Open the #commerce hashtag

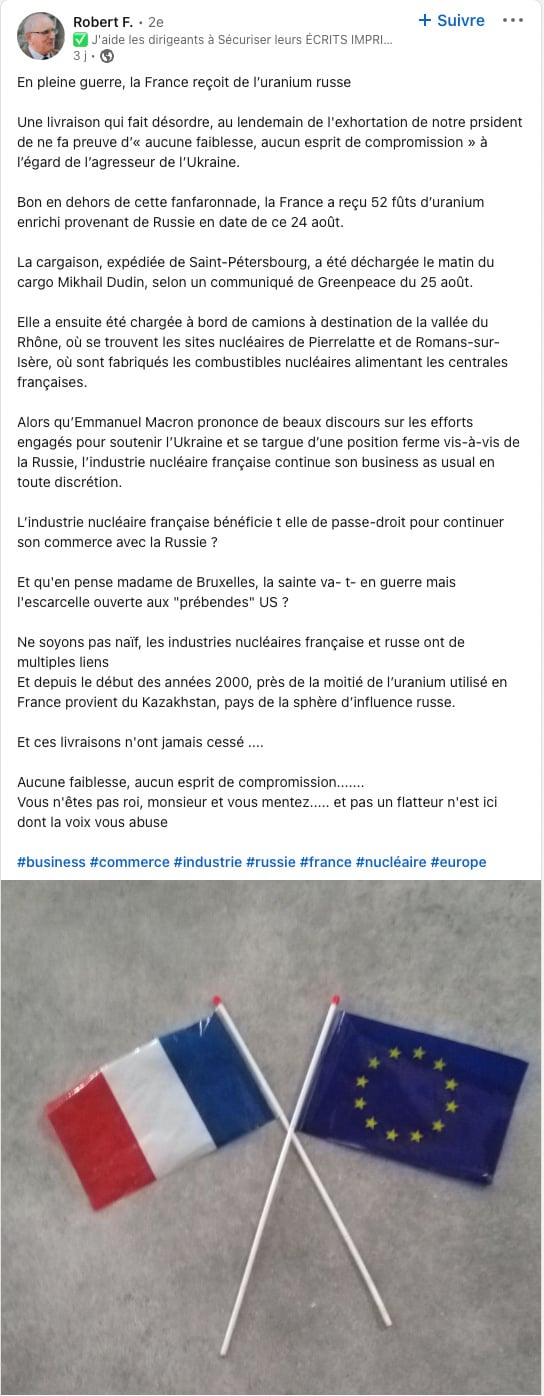coord(129,861)
